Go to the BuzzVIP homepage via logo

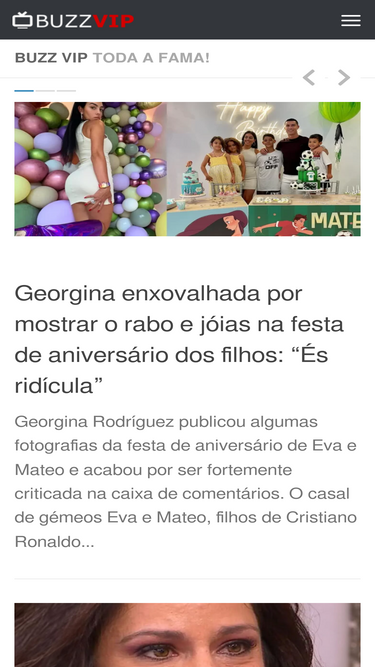pos(73,20)
